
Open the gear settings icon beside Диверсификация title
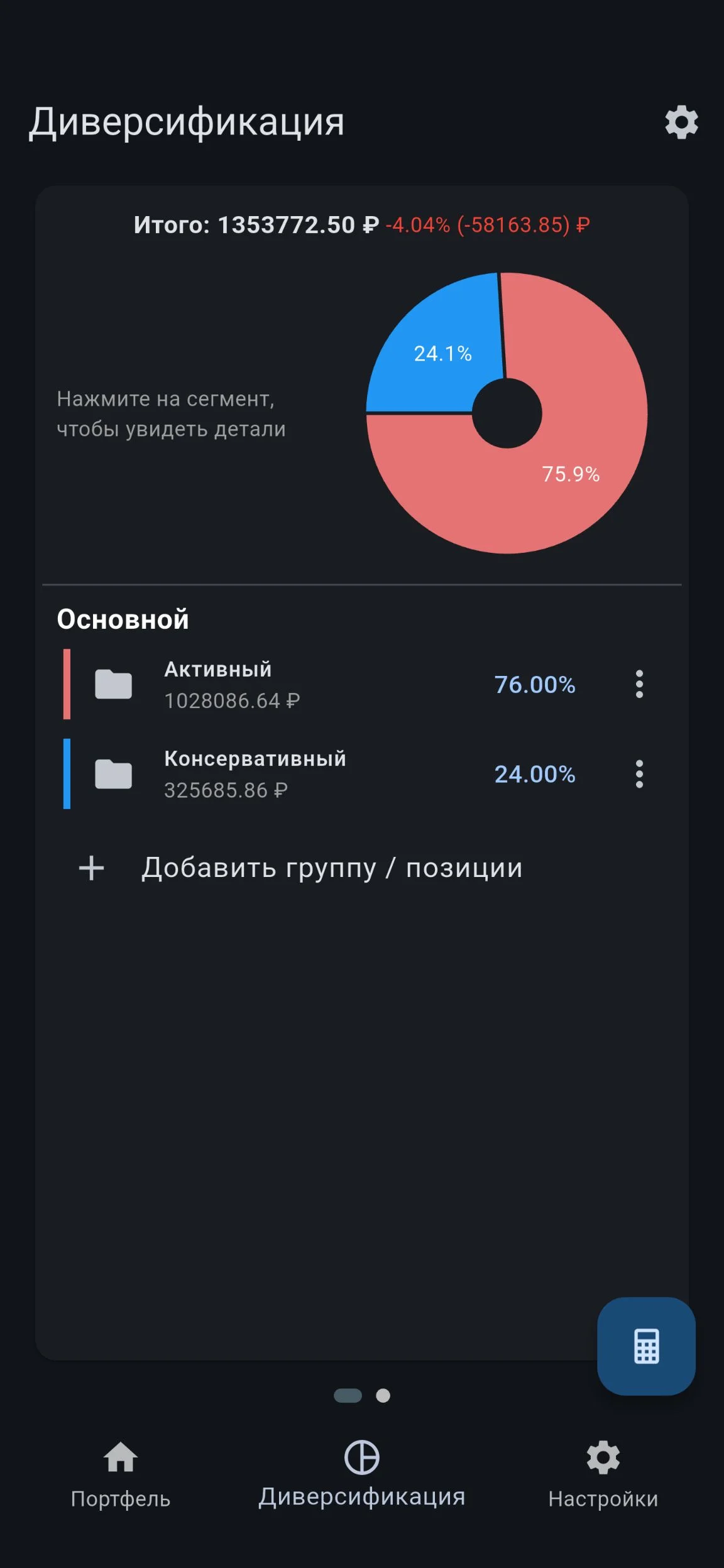point(681,122)
